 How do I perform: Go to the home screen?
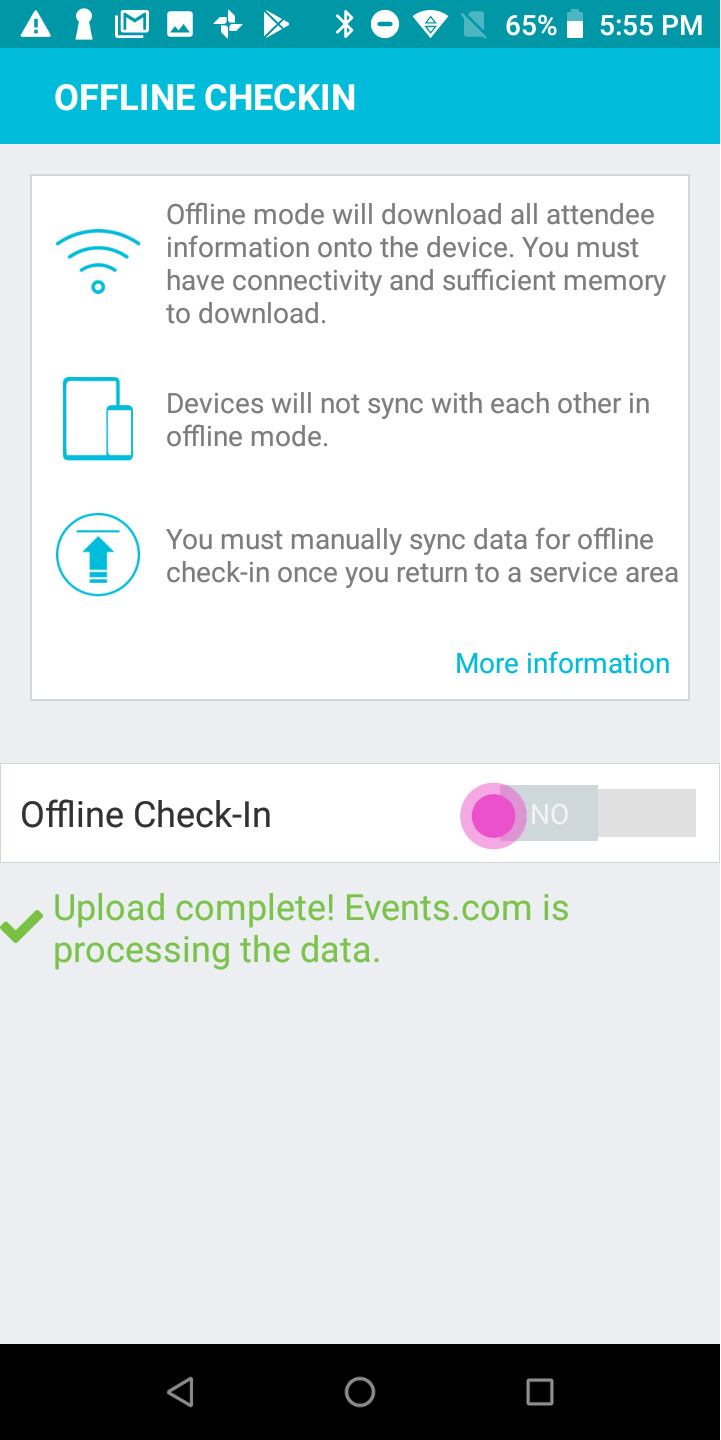pyautogui.click(x=360, y=1391)
